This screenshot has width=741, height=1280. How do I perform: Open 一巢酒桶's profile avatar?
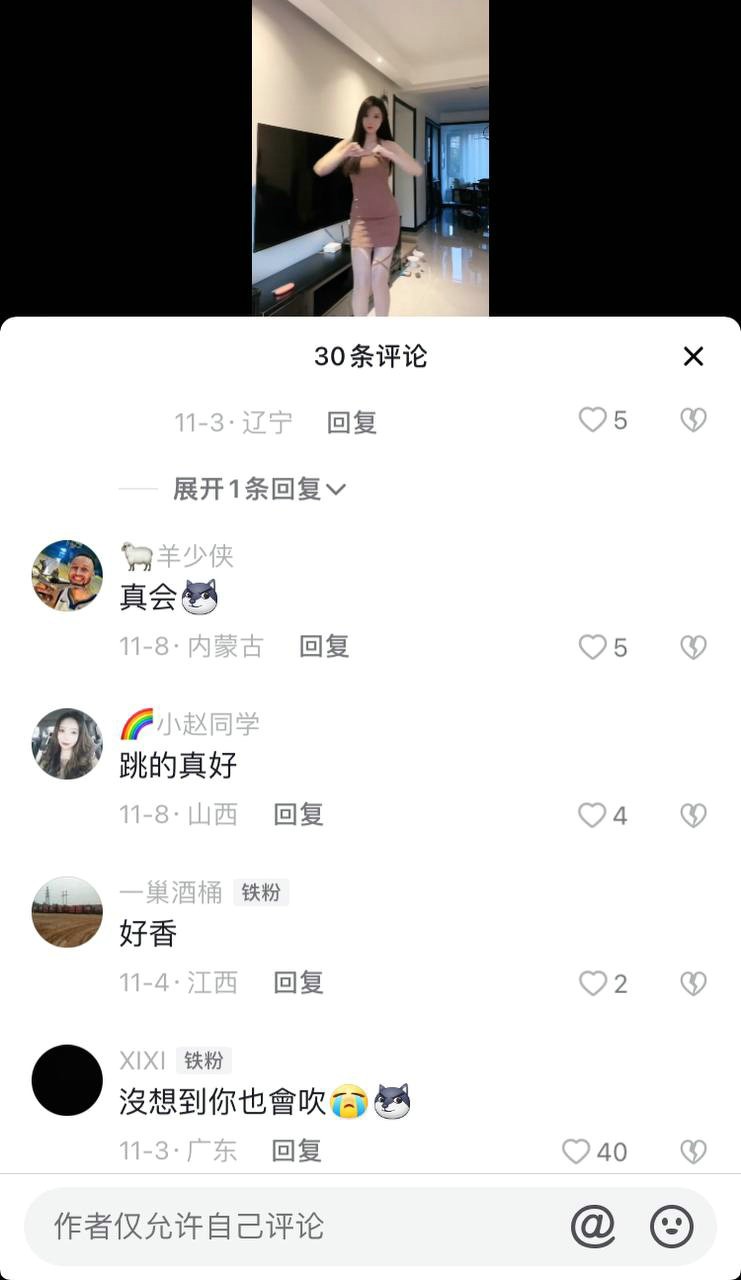67,912
